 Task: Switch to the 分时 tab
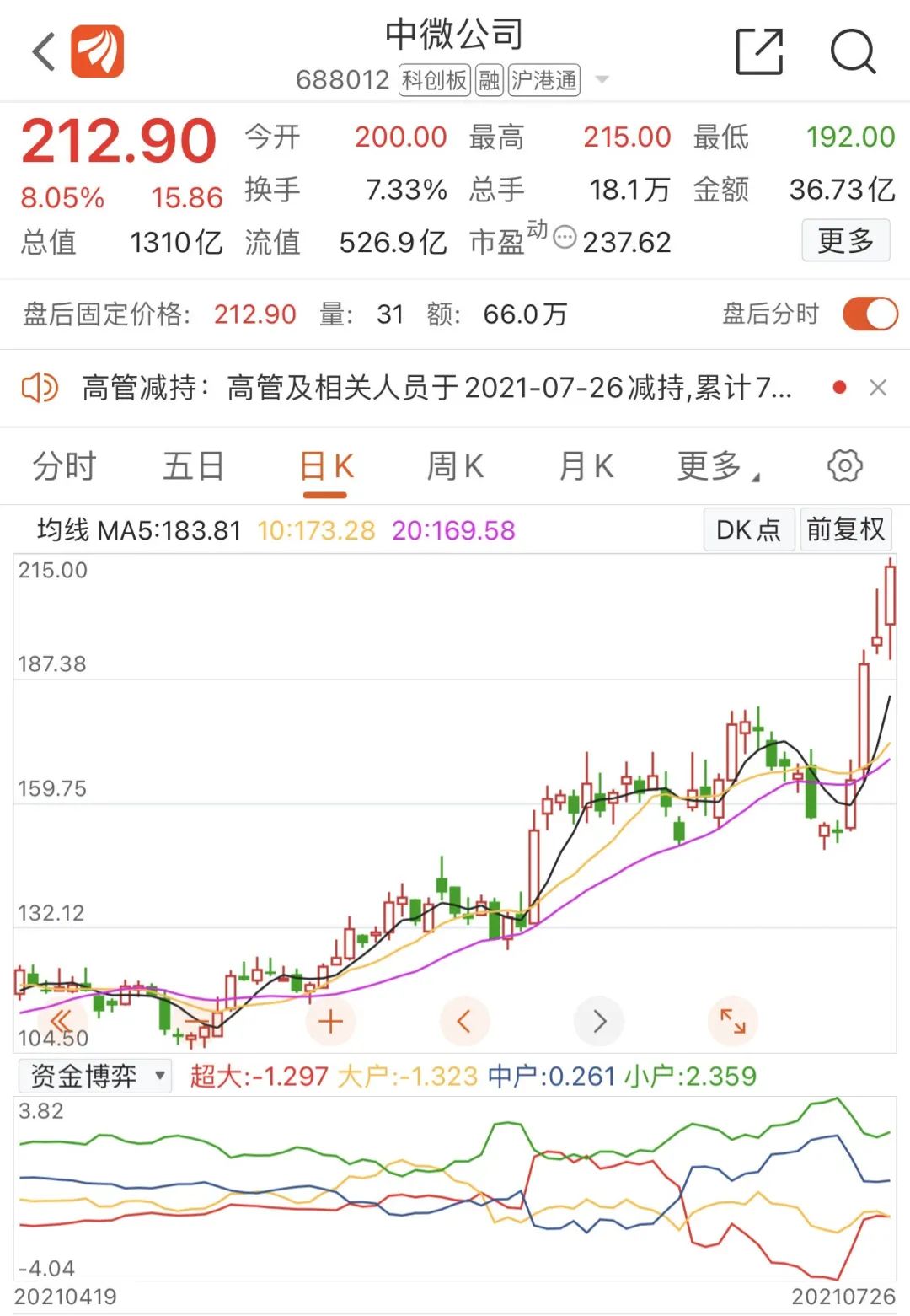click(65, 466)
